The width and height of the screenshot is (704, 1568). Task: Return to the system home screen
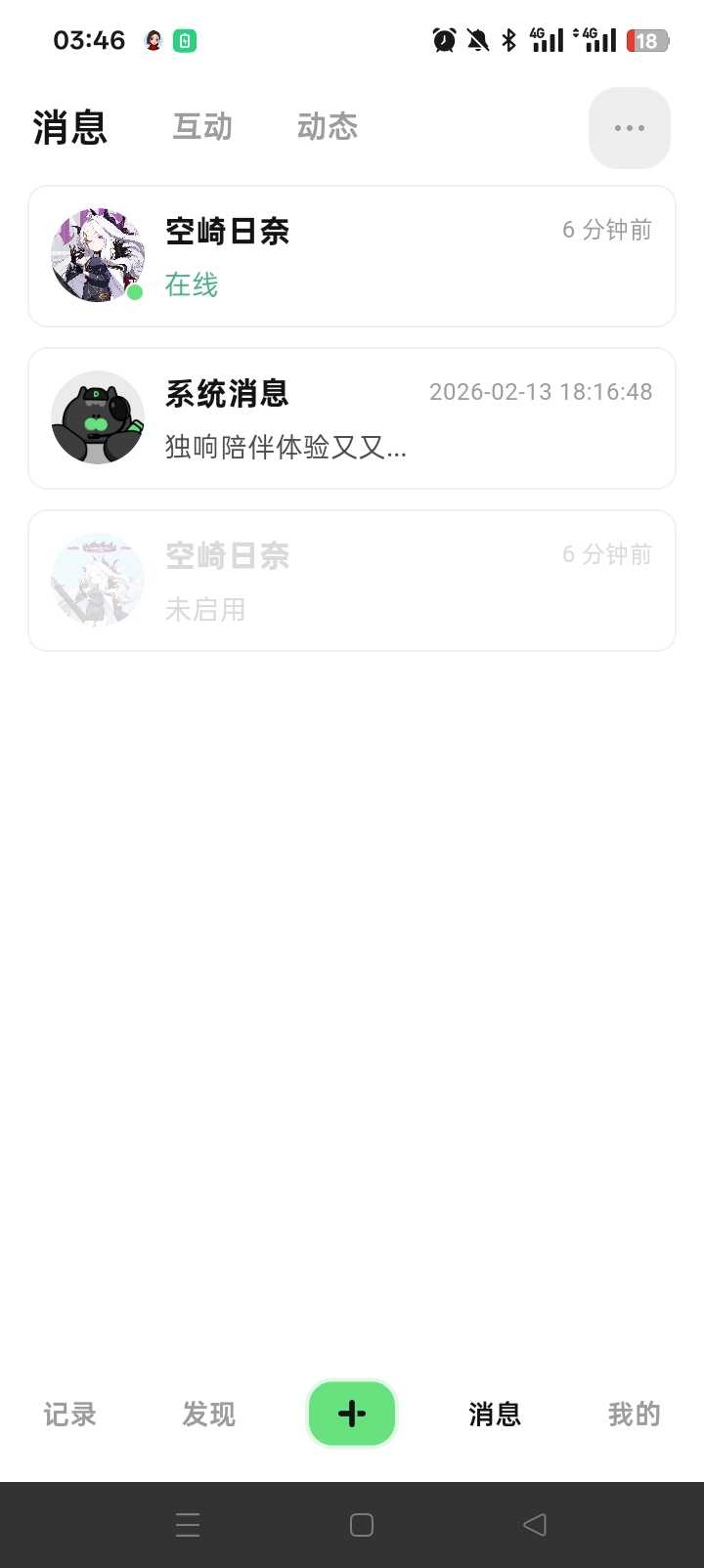[362, 1525]
